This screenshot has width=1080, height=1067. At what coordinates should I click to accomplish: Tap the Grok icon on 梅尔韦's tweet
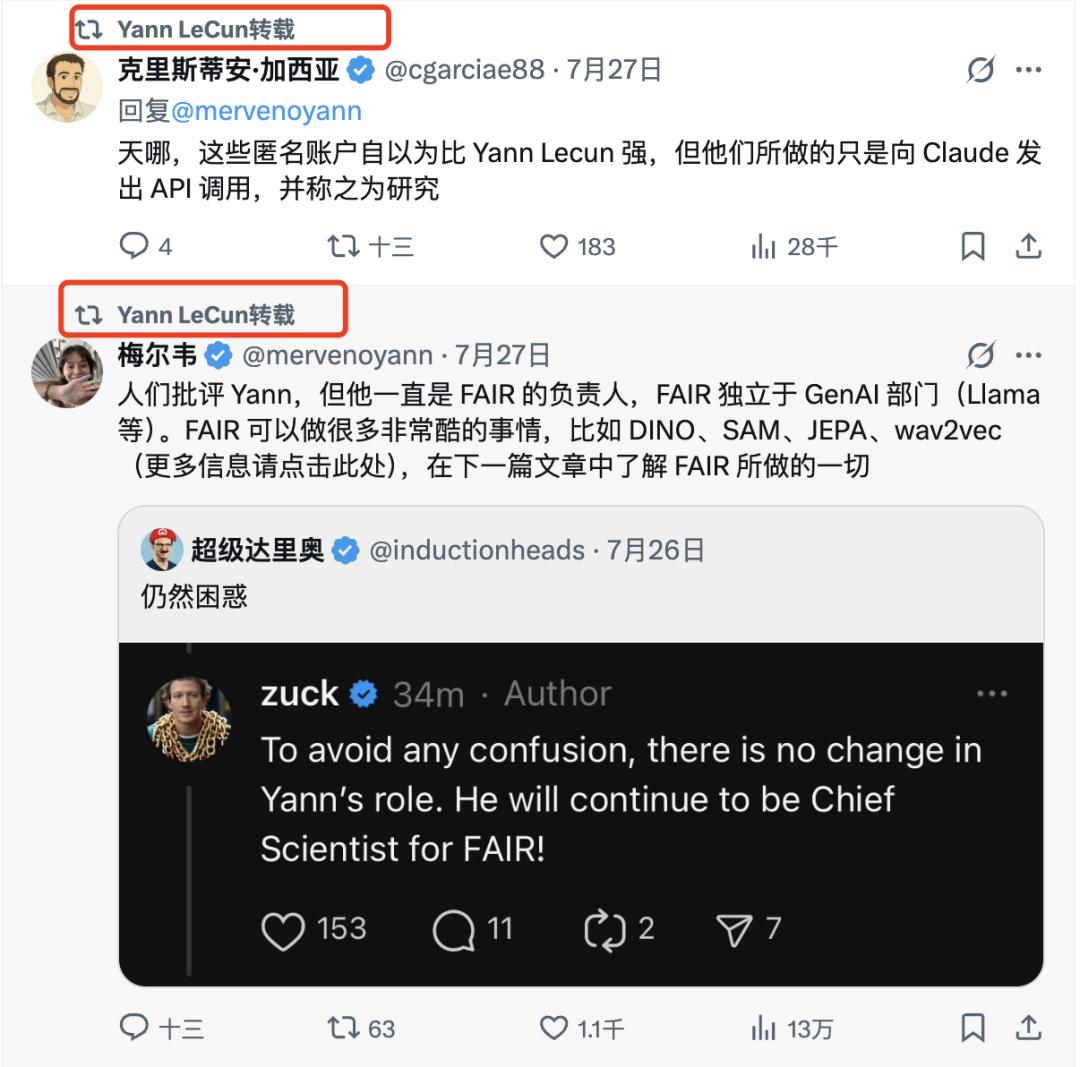pos(979,355)
